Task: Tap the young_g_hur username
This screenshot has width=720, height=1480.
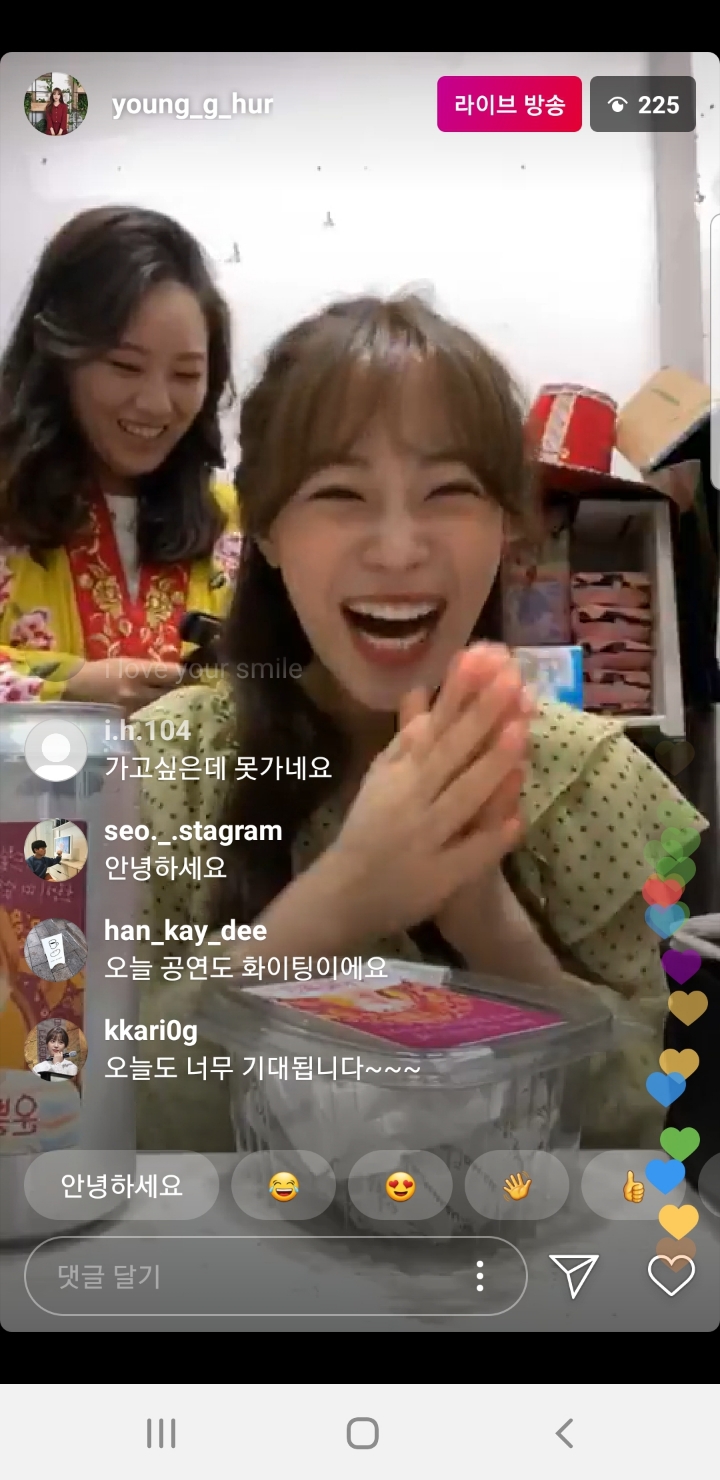Action: (192, 105)
